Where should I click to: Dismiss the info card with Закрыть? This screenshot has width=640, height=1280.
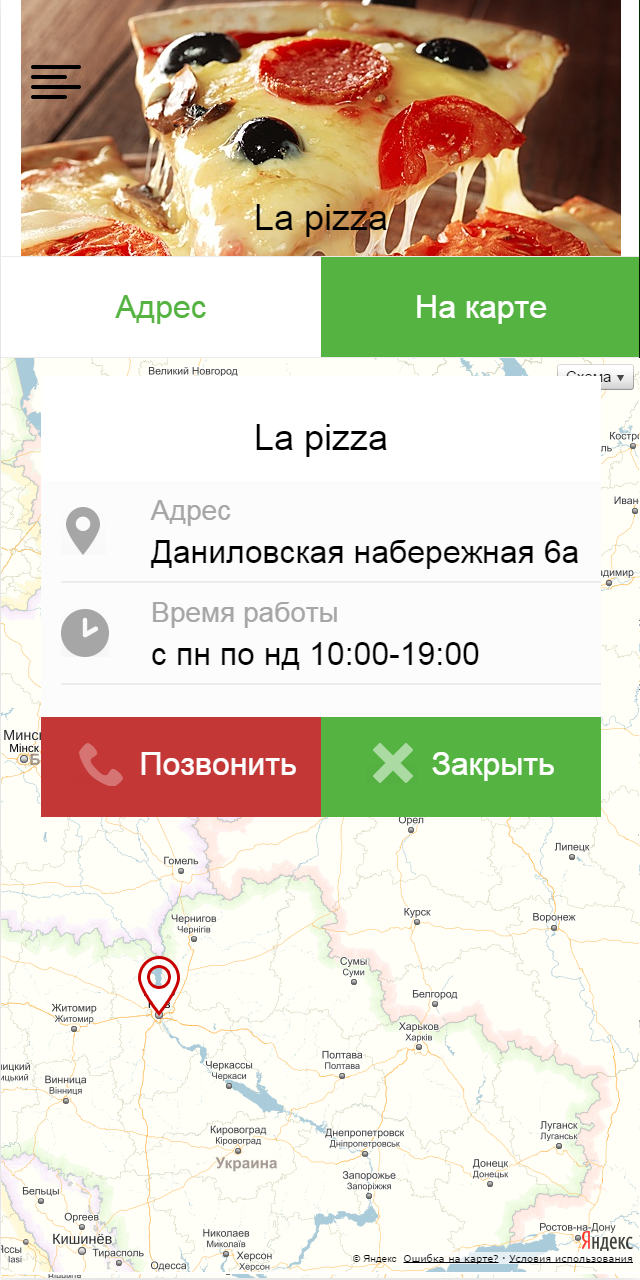(x=461, y=767)
